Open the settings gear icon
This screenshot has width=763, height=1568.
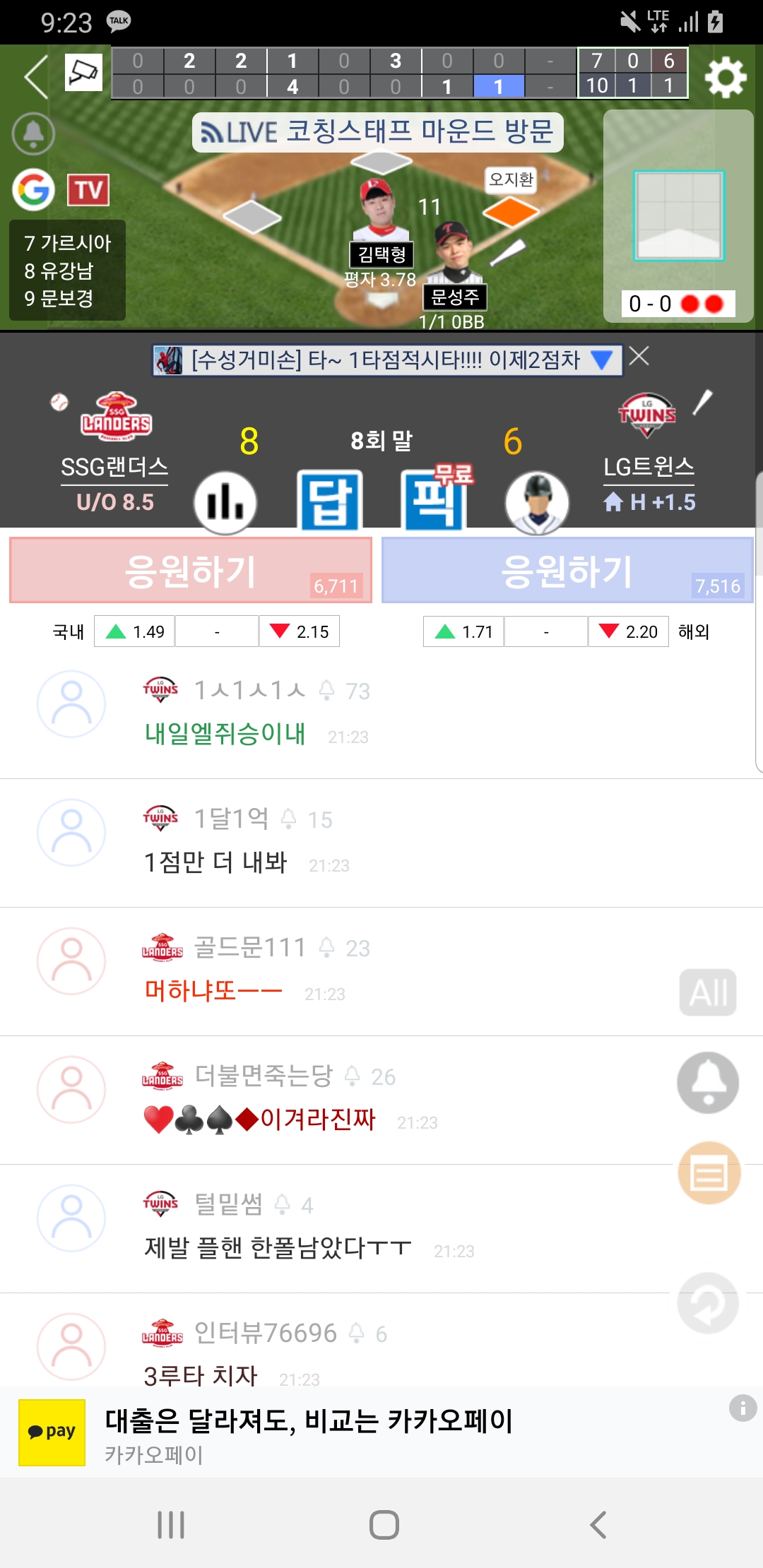726,77
